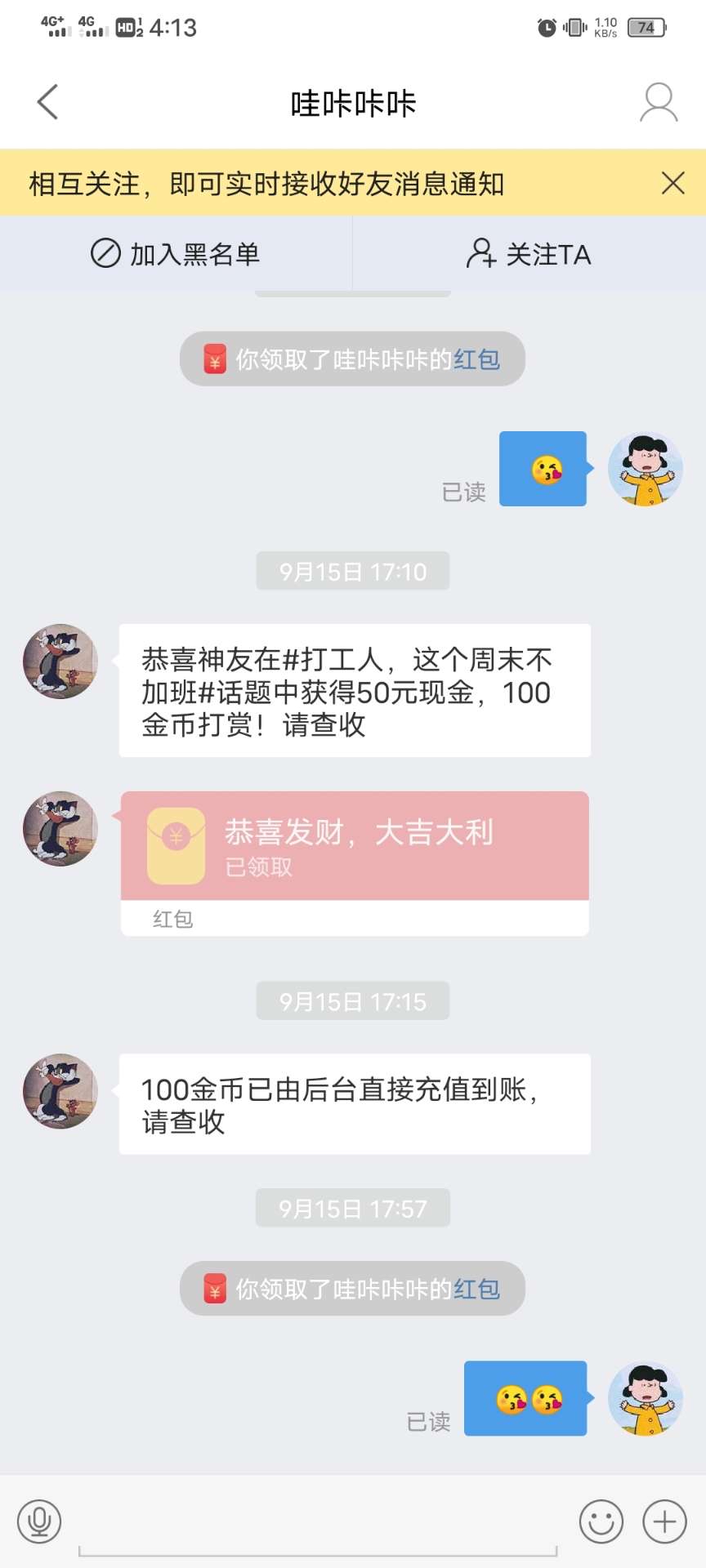
Task: Tap 红包 link in bottom notice
Action: (x=476, y=1290)
